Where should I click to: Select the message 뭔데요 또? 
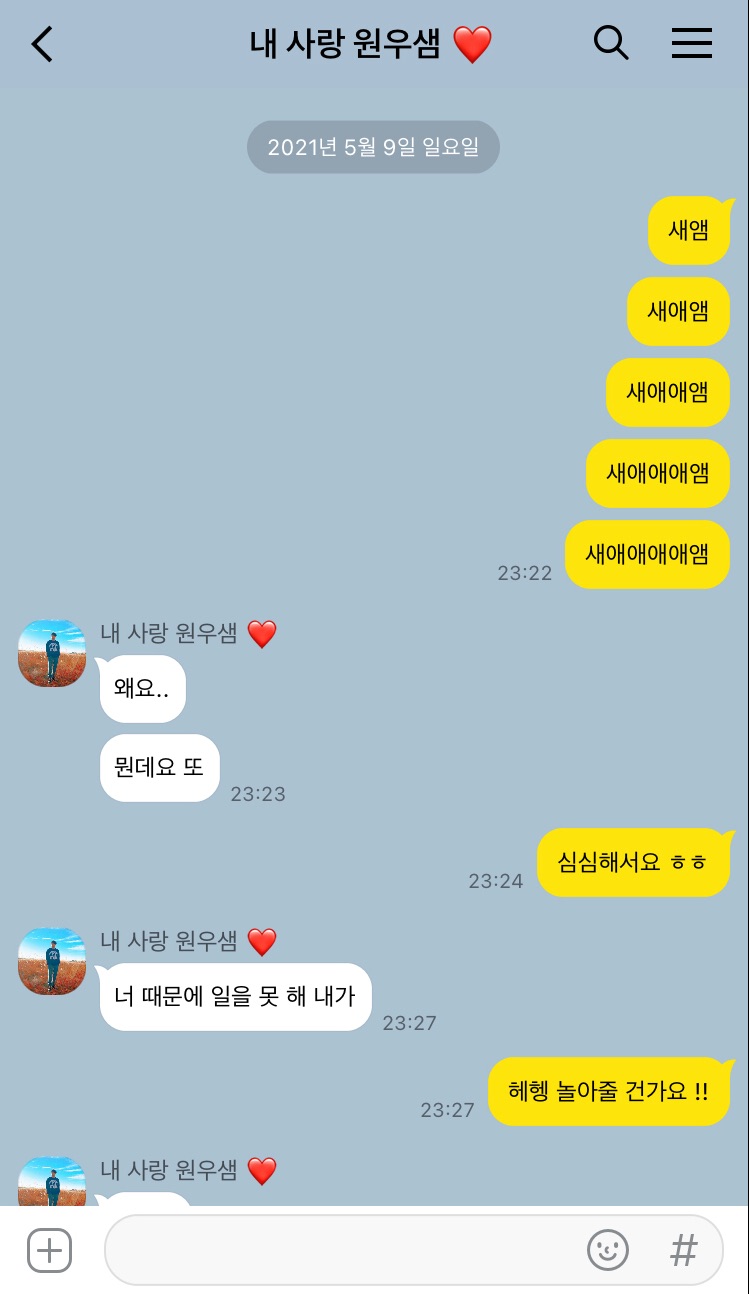pos(159,767)
